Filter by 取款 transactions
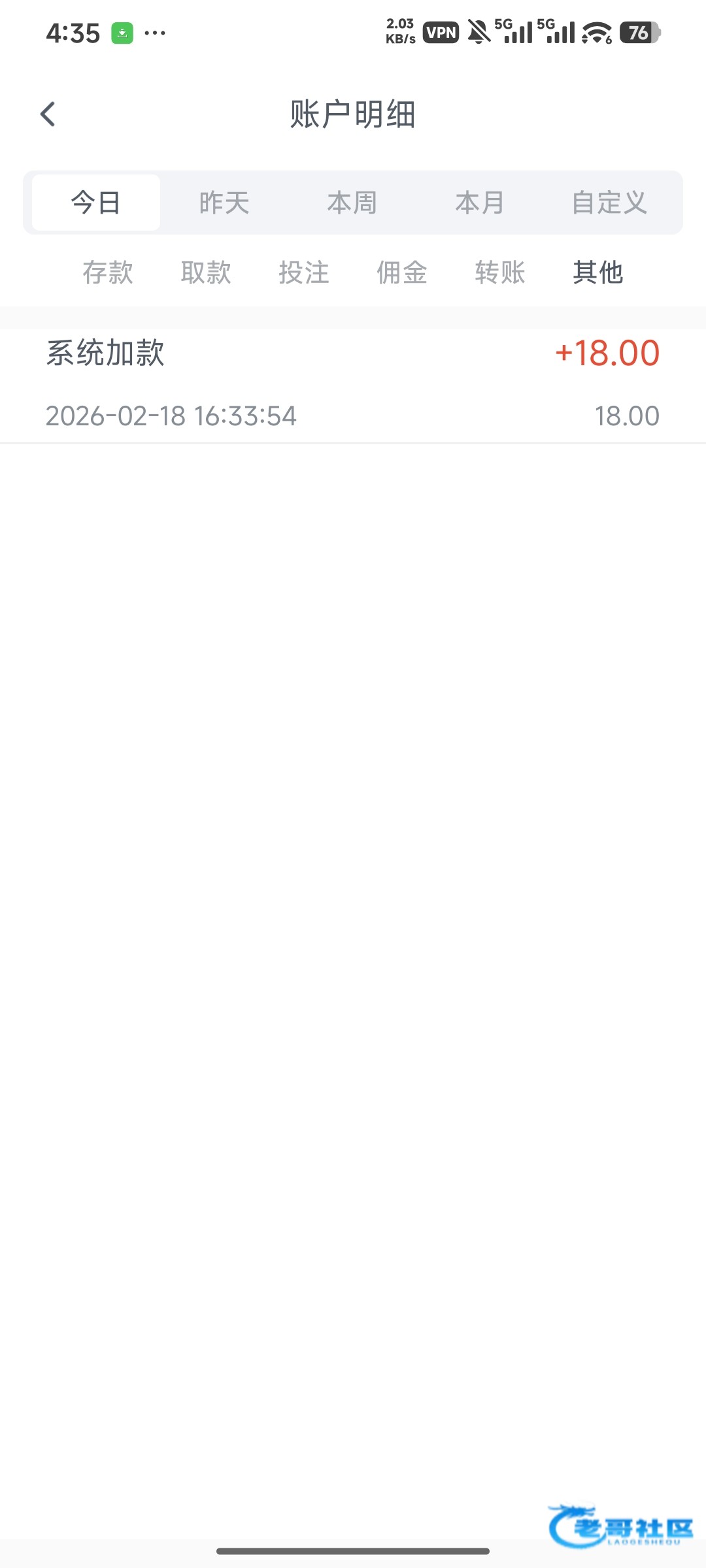 point(206,272)
